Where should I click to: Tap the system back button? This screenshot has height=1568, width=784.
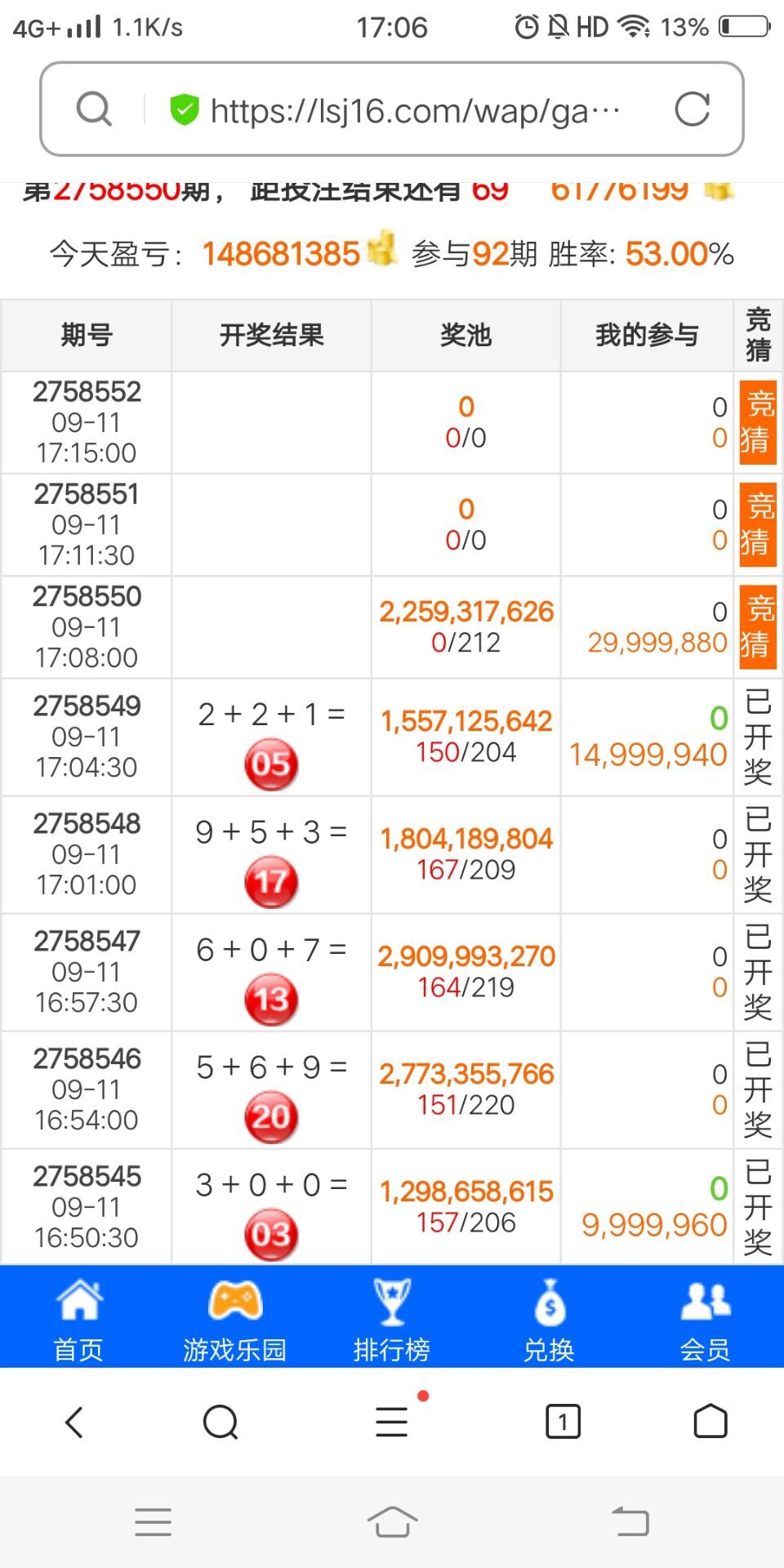630,1522
